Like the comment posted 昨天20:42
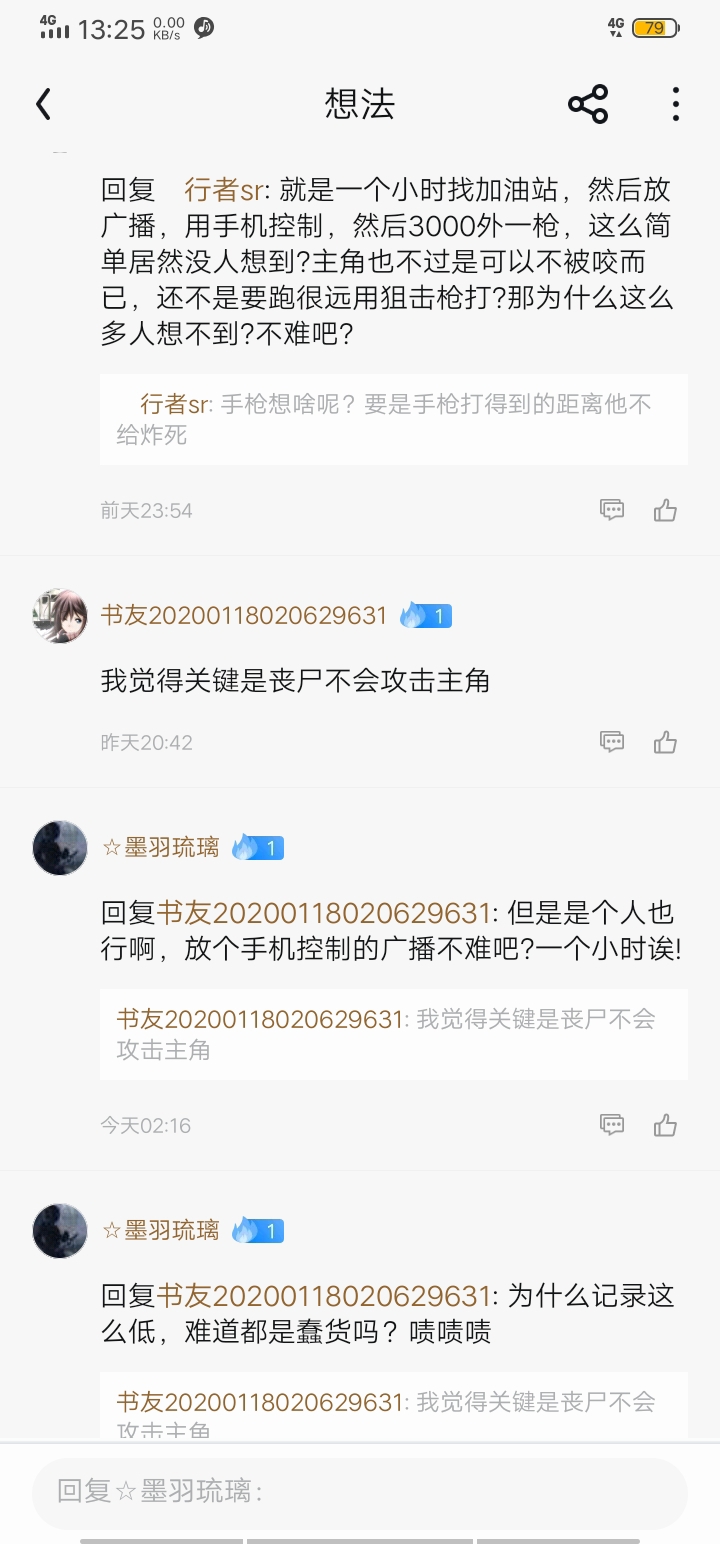The image size is (720, 1544). 665,742
